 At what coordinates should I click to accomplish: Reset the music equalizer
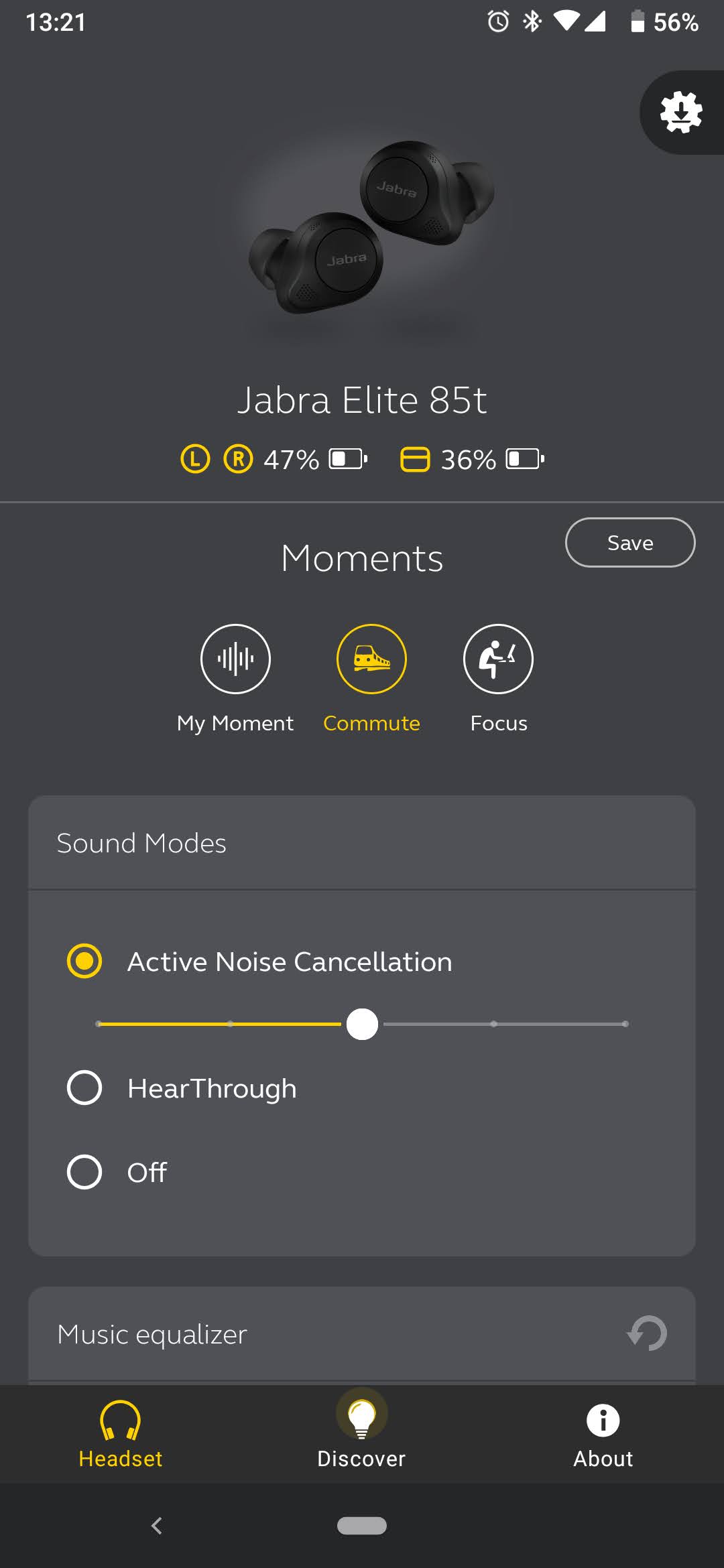click(x=647, y=1333)
